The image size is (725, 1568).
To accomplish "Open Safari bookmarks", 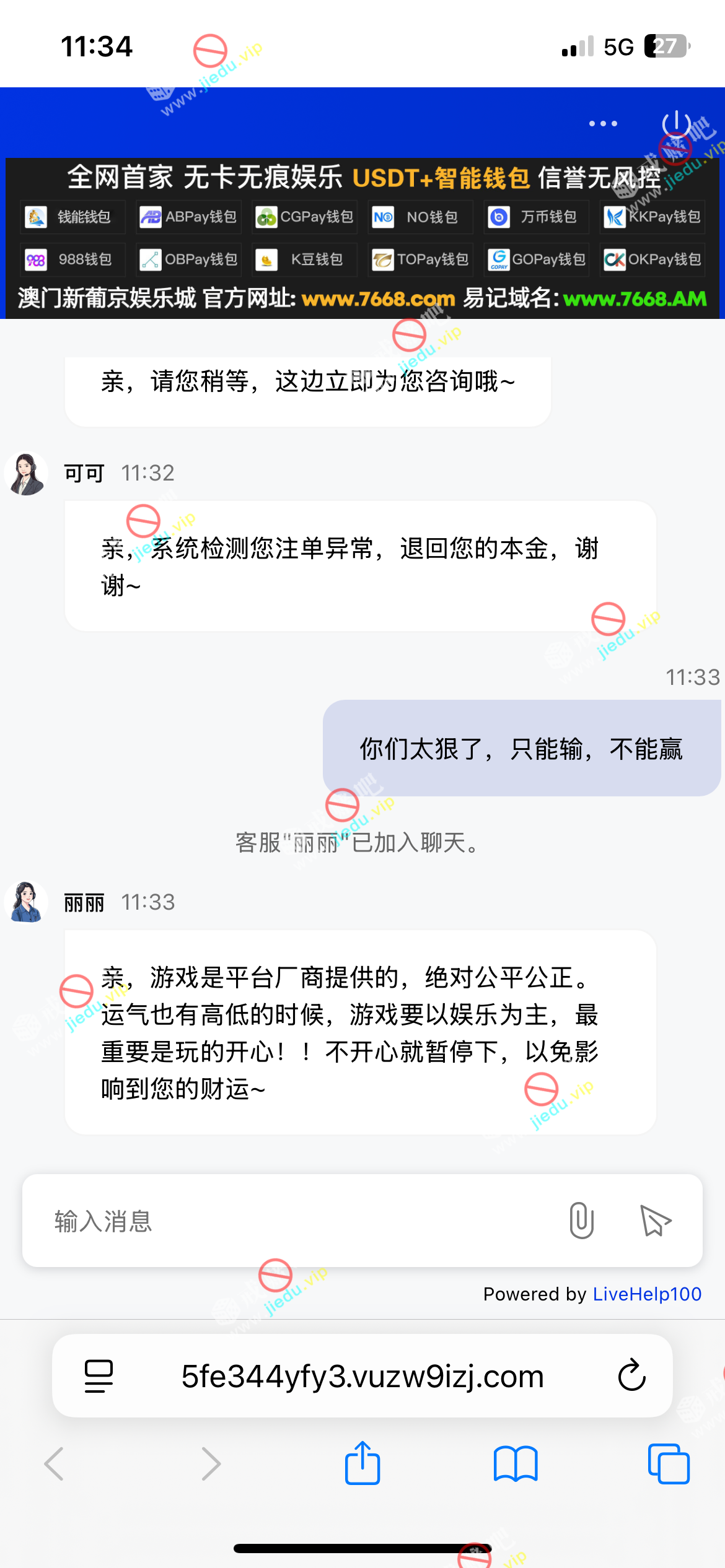I will (516, 1464).
